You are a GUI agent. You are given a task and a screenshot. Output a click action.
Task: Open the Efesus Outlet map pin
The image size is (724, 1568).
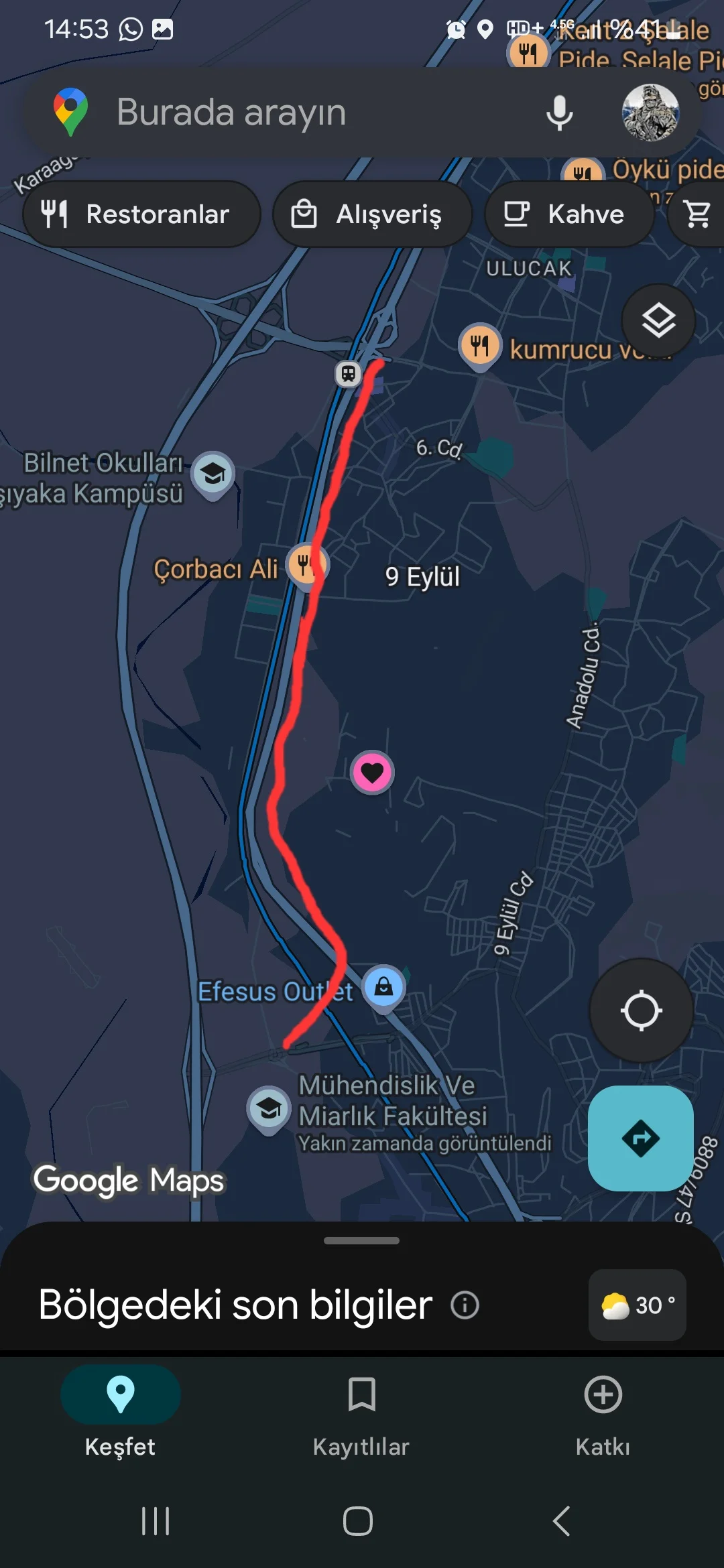tap(383, 987)
